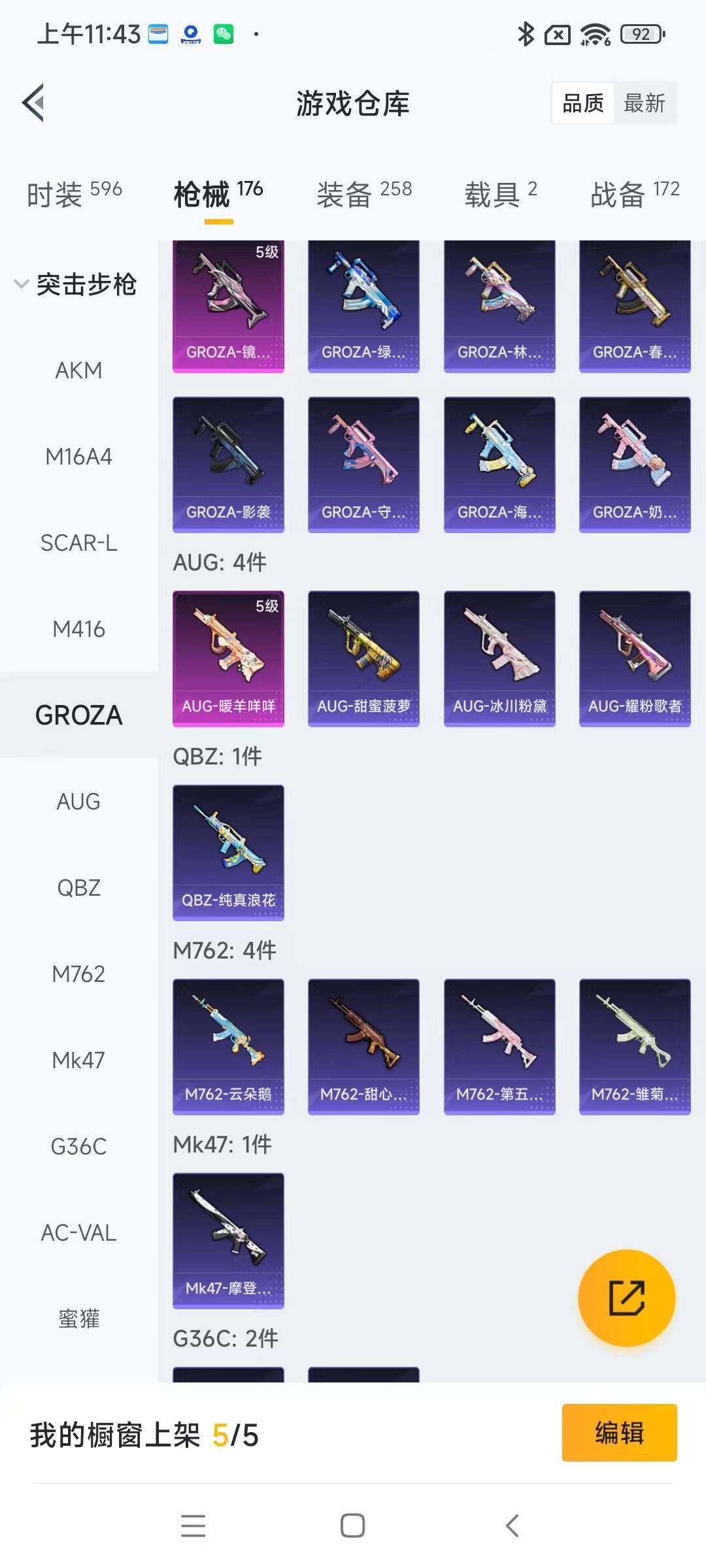
Task: Choose 蜜獾 in the sidebar
Action: click(x=78, y=1319)
